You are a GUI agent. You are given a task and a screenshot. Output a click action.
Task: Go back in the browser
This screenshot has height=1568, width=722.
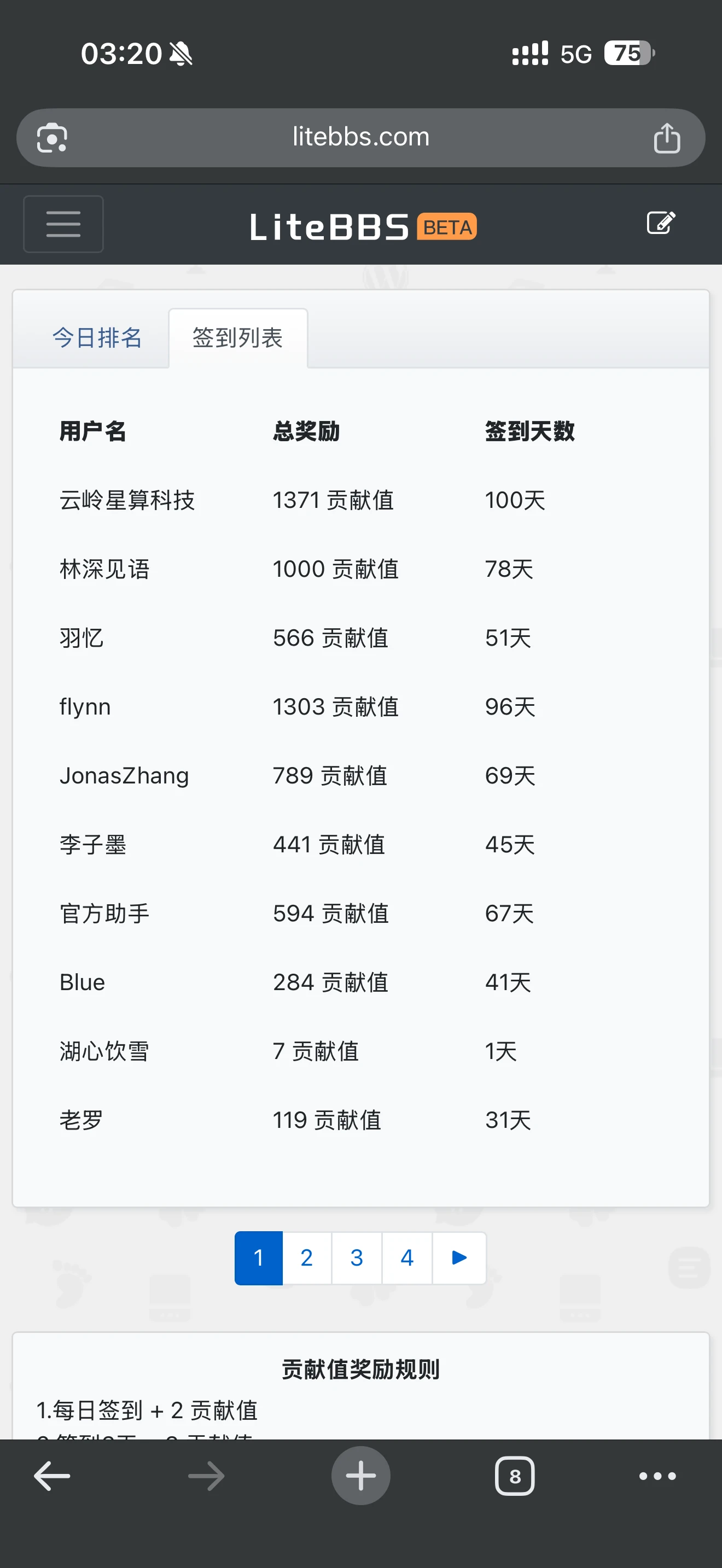(x=52, y=1476)
